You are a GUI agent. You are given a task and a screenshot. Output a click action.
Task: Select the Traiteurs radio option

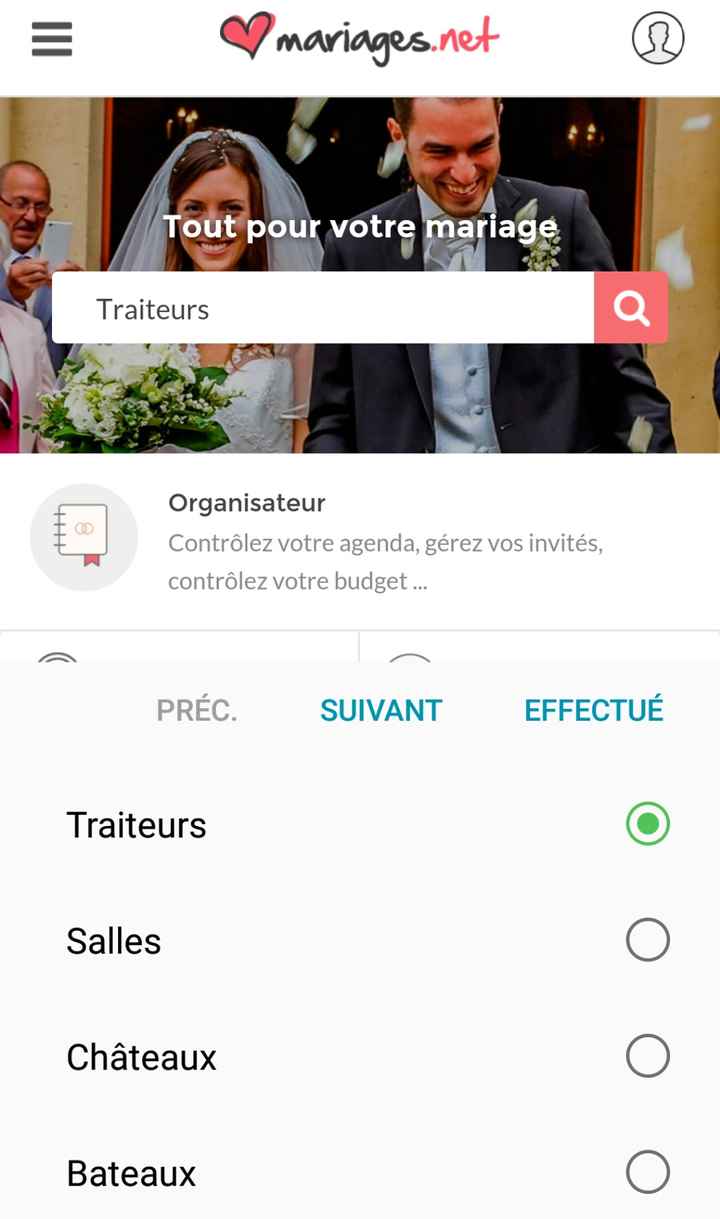[x=648, y=824]
